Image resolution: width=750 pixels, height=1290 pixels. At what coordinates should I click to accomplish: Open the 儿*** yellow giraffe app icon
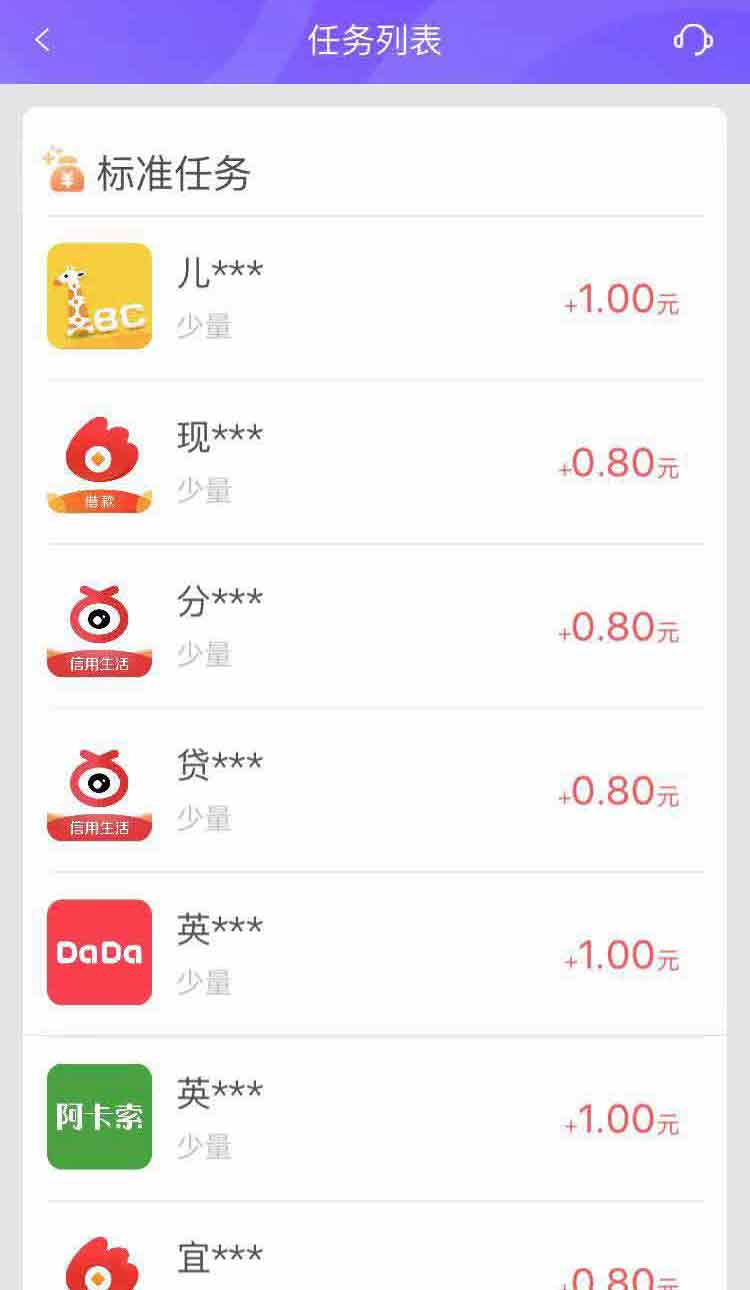[x=99, y=295]
